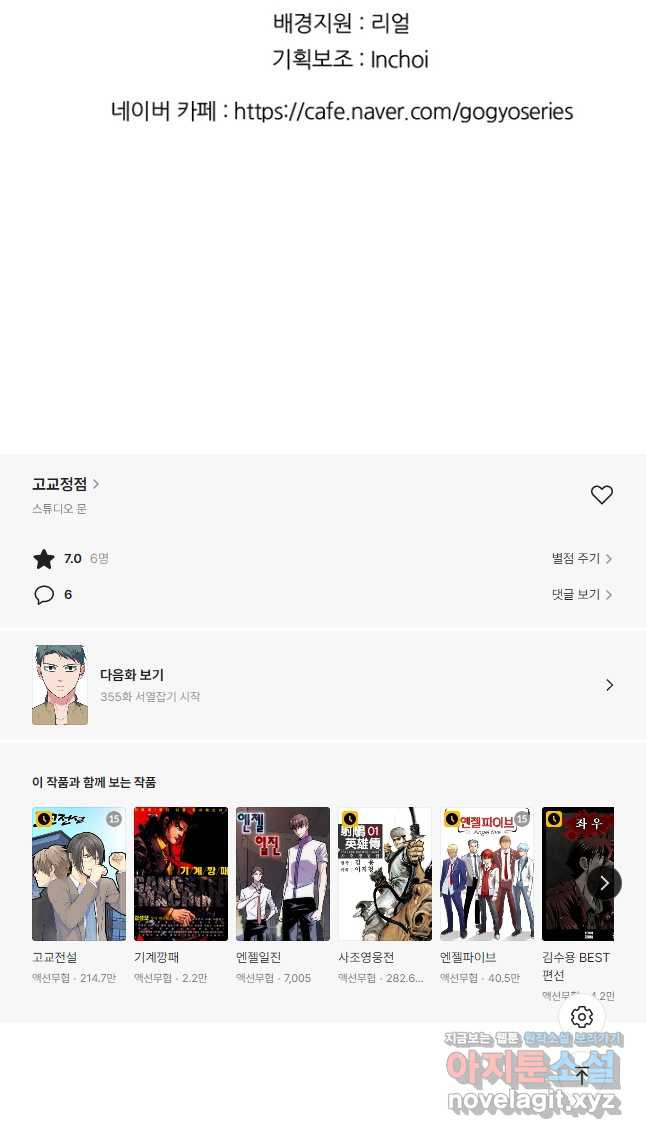Open the next episode 355화 서열잡기 시작
The image size is (646, 1139).
point(322,685)
